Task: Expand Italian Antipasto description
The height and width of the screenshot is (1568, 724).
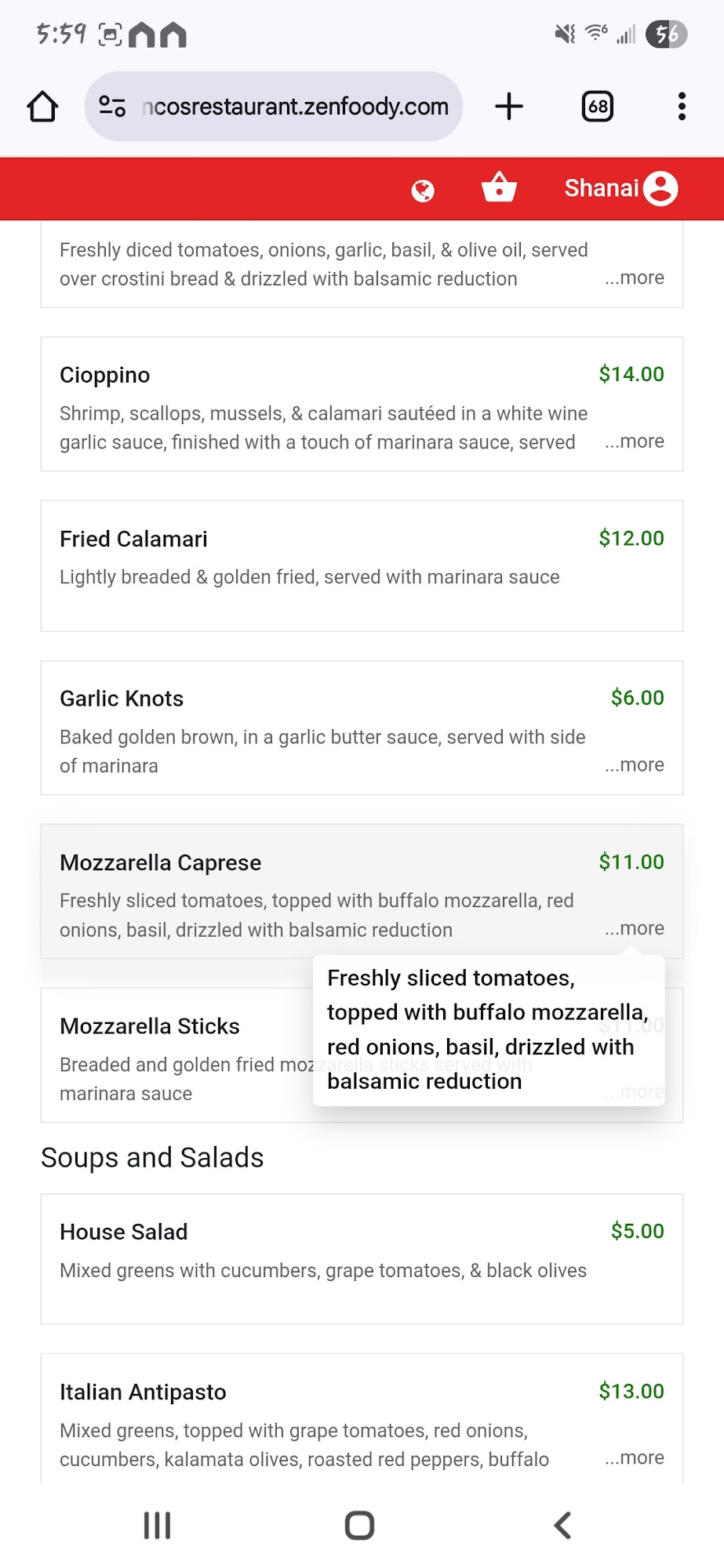Action: coord(635,1457)
